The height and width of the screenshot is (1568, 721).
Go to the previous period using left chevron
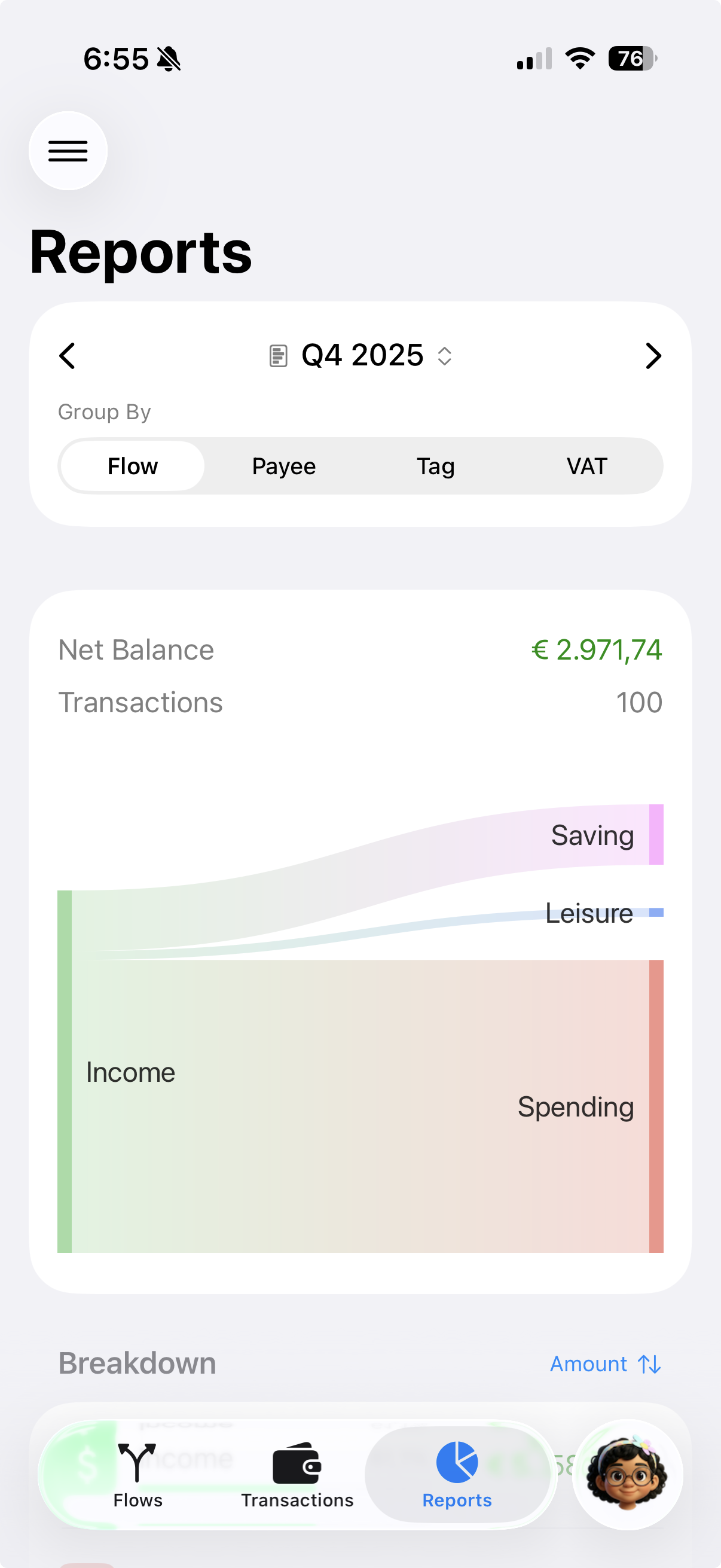[68, 355]
